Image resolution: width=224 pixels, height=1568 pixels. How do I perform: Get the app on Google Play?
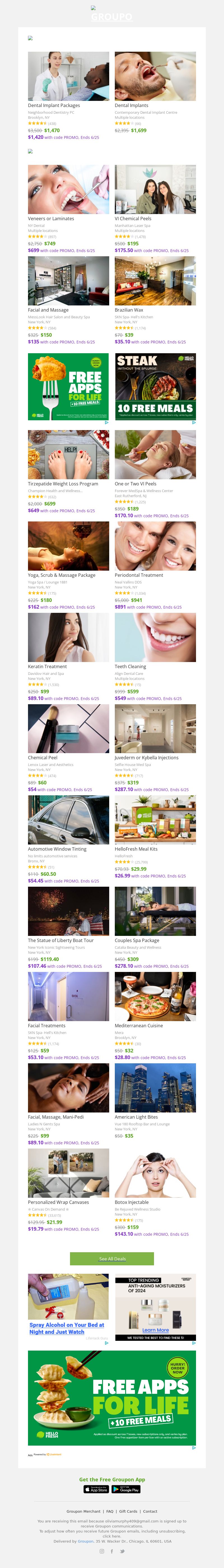[x=126, y=1489]
